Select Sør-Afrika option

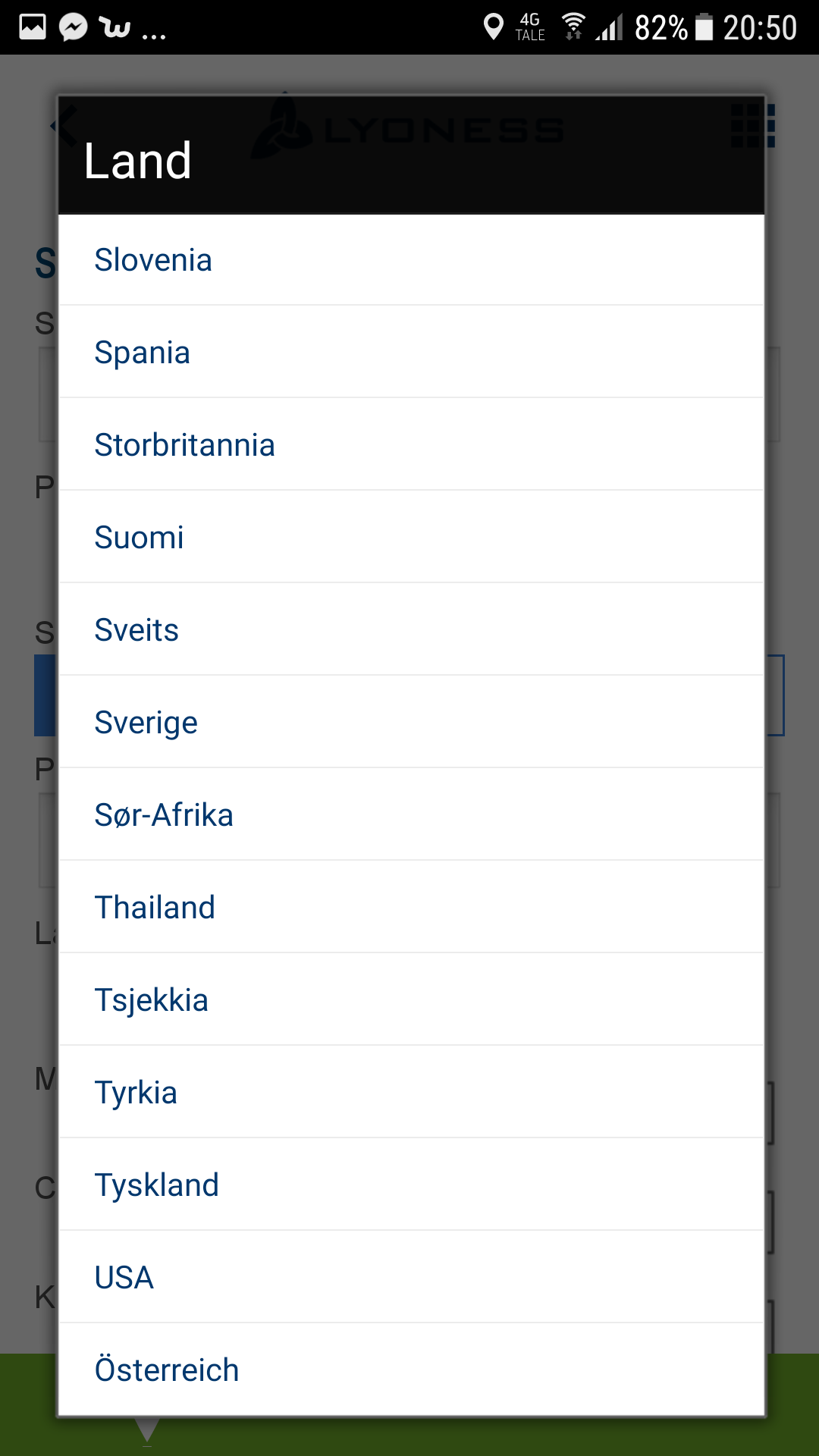(x=411, y=815)
